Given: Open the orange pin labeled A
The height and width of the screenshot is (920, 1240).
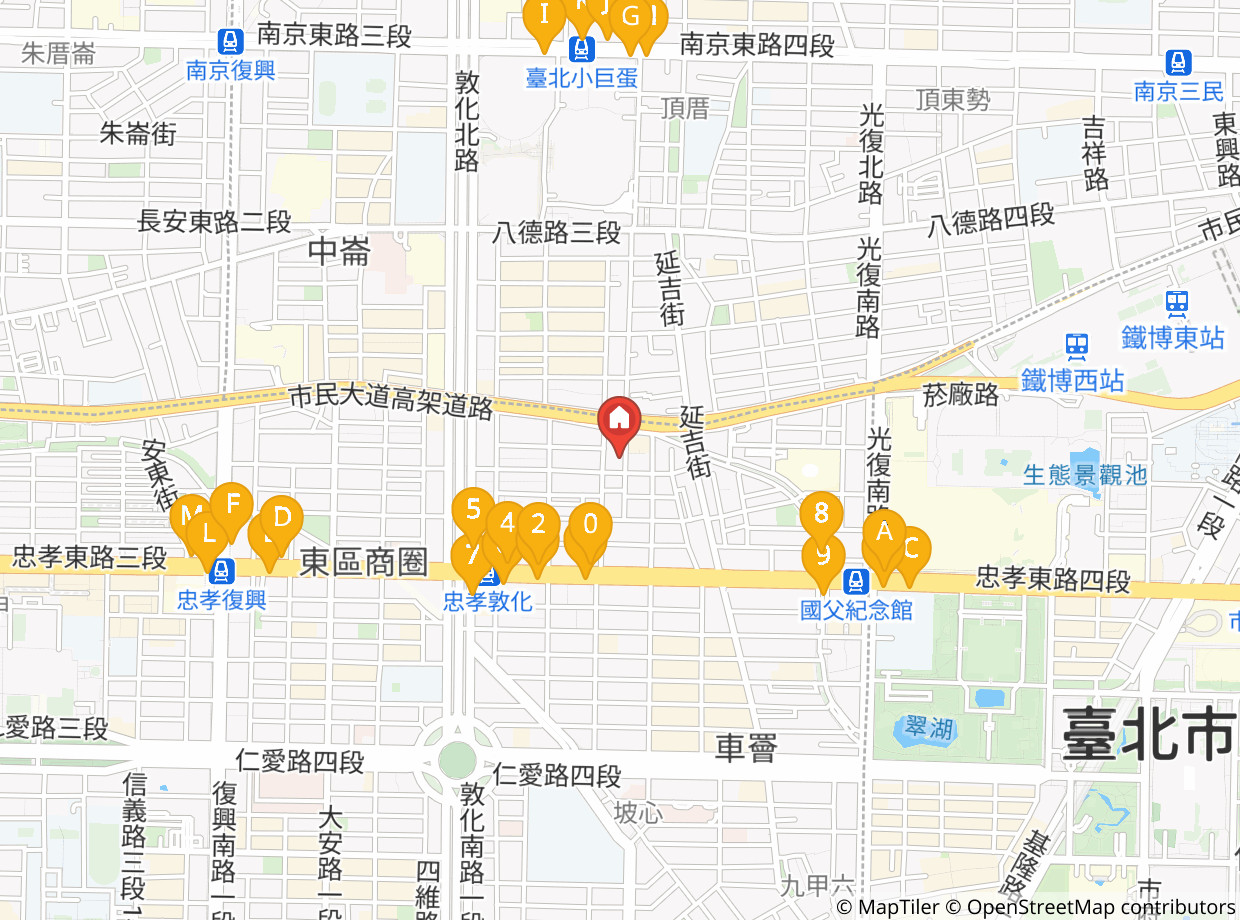Looking at the screenshot, I should (884, 532).
